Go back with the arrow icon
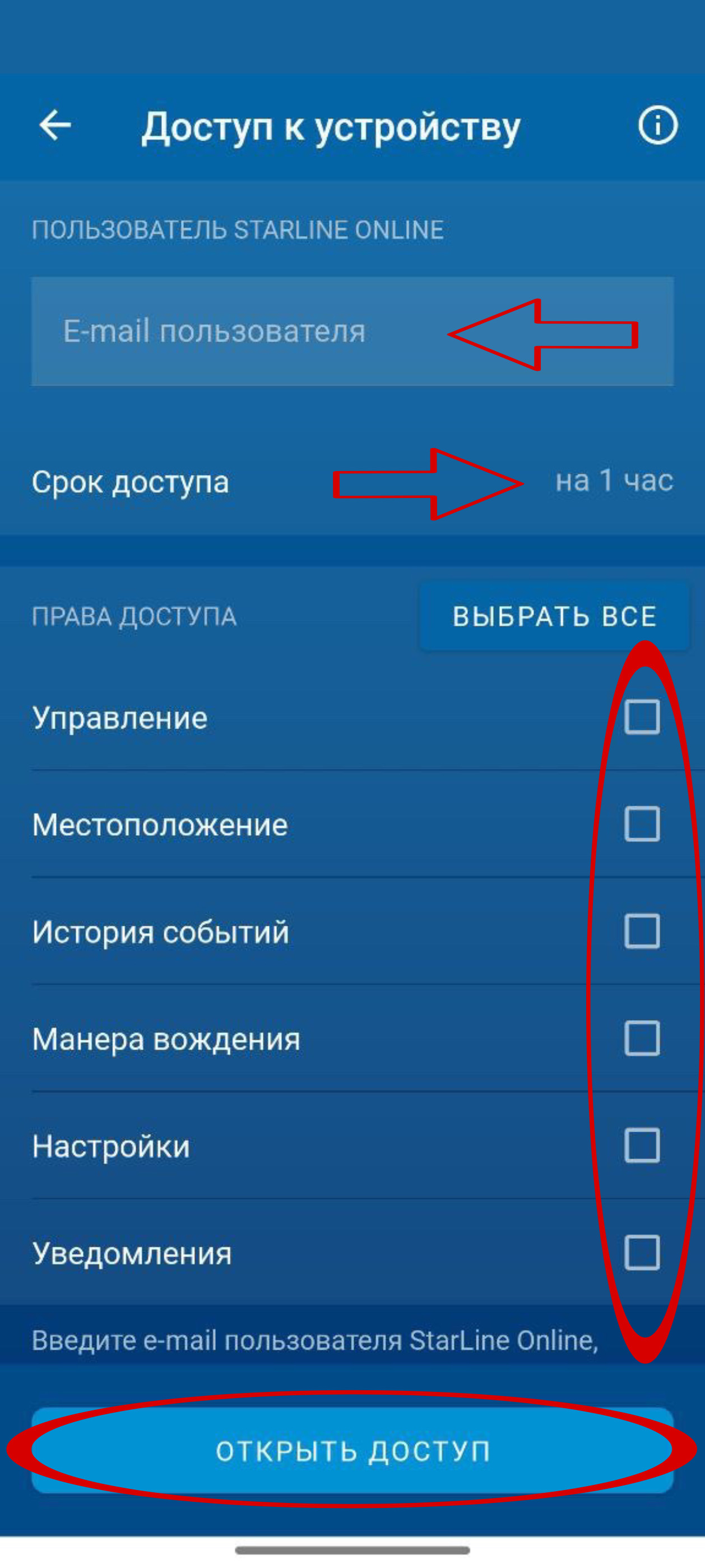705x1568 pixels. click(x=55, y=126)
